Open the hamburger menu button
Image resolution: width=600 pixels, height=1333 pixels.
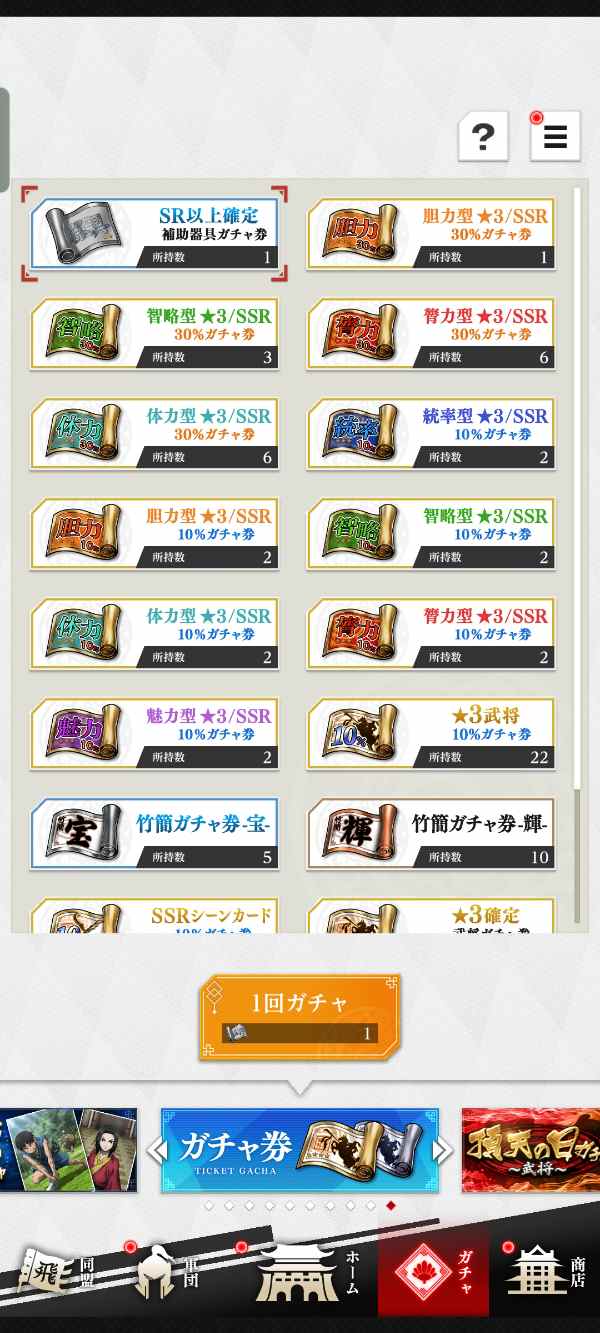click(x=555, y=136)
